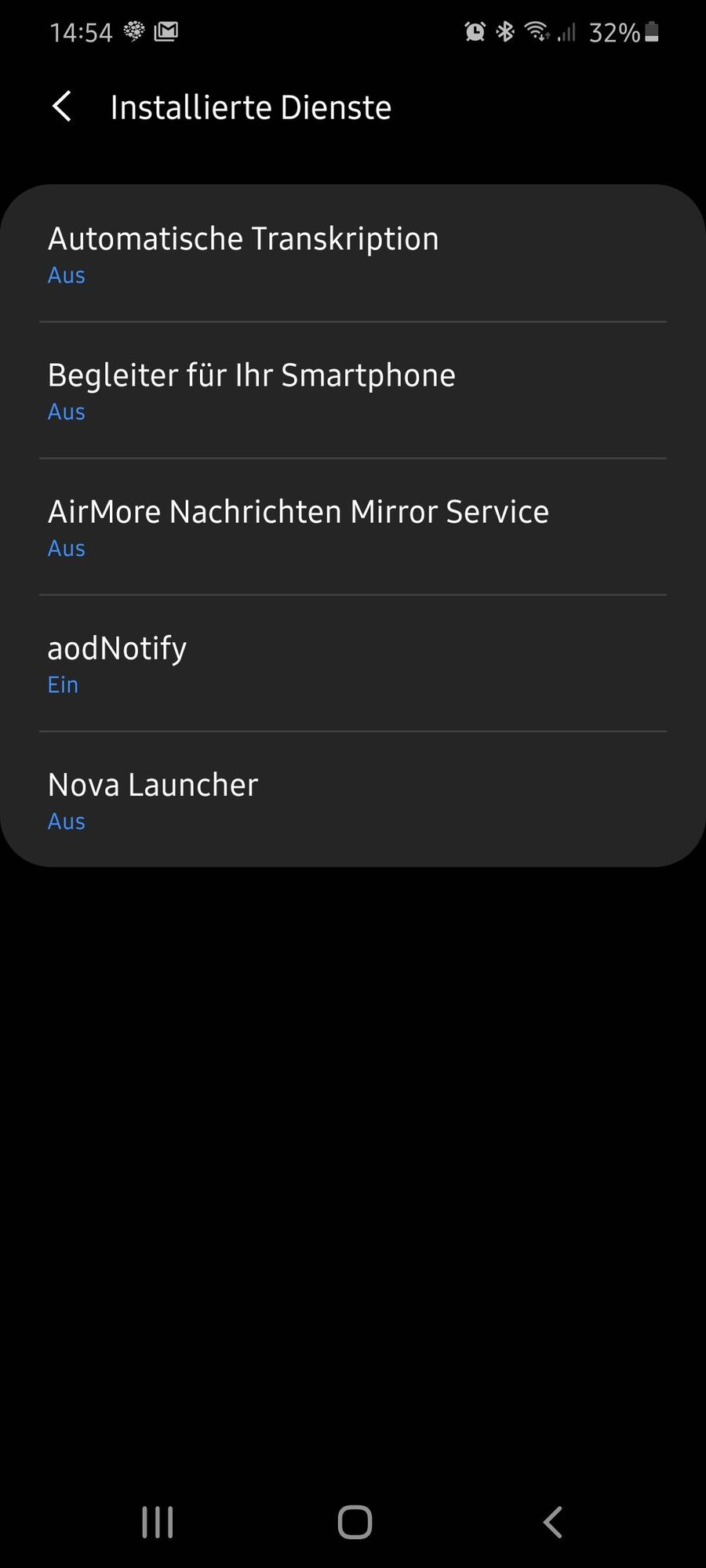Go back from Installierte Dienste
The image size is (706, 1568).
(x=62, y=107)
